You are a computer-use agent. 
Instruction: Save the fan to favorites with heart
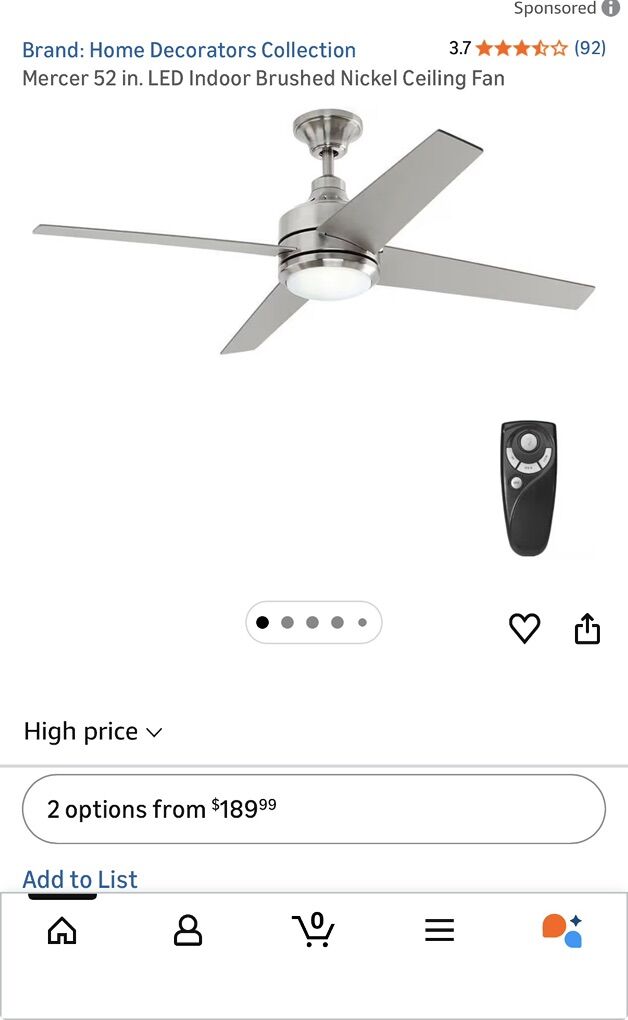524,628
